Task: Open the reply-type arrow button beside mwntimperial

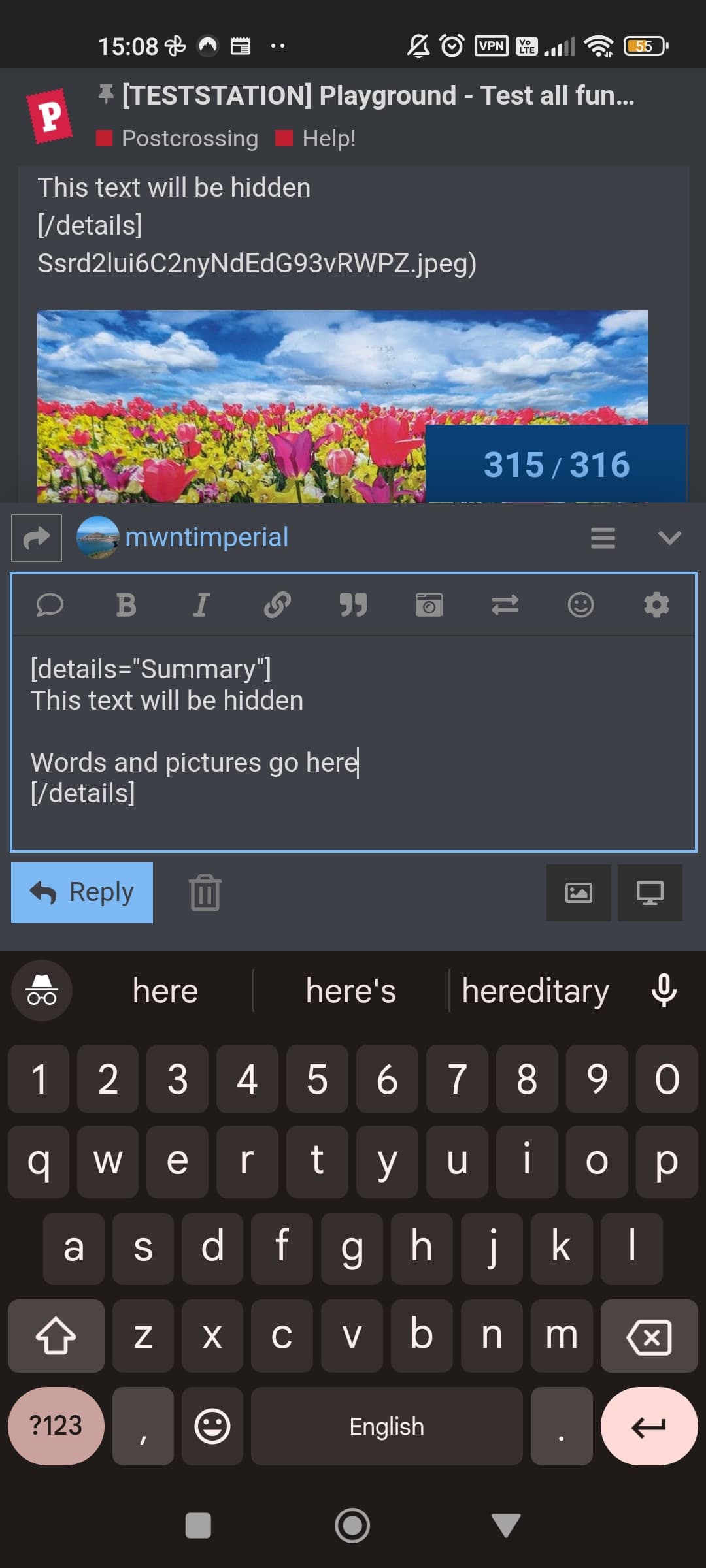Action: (37, 538)
